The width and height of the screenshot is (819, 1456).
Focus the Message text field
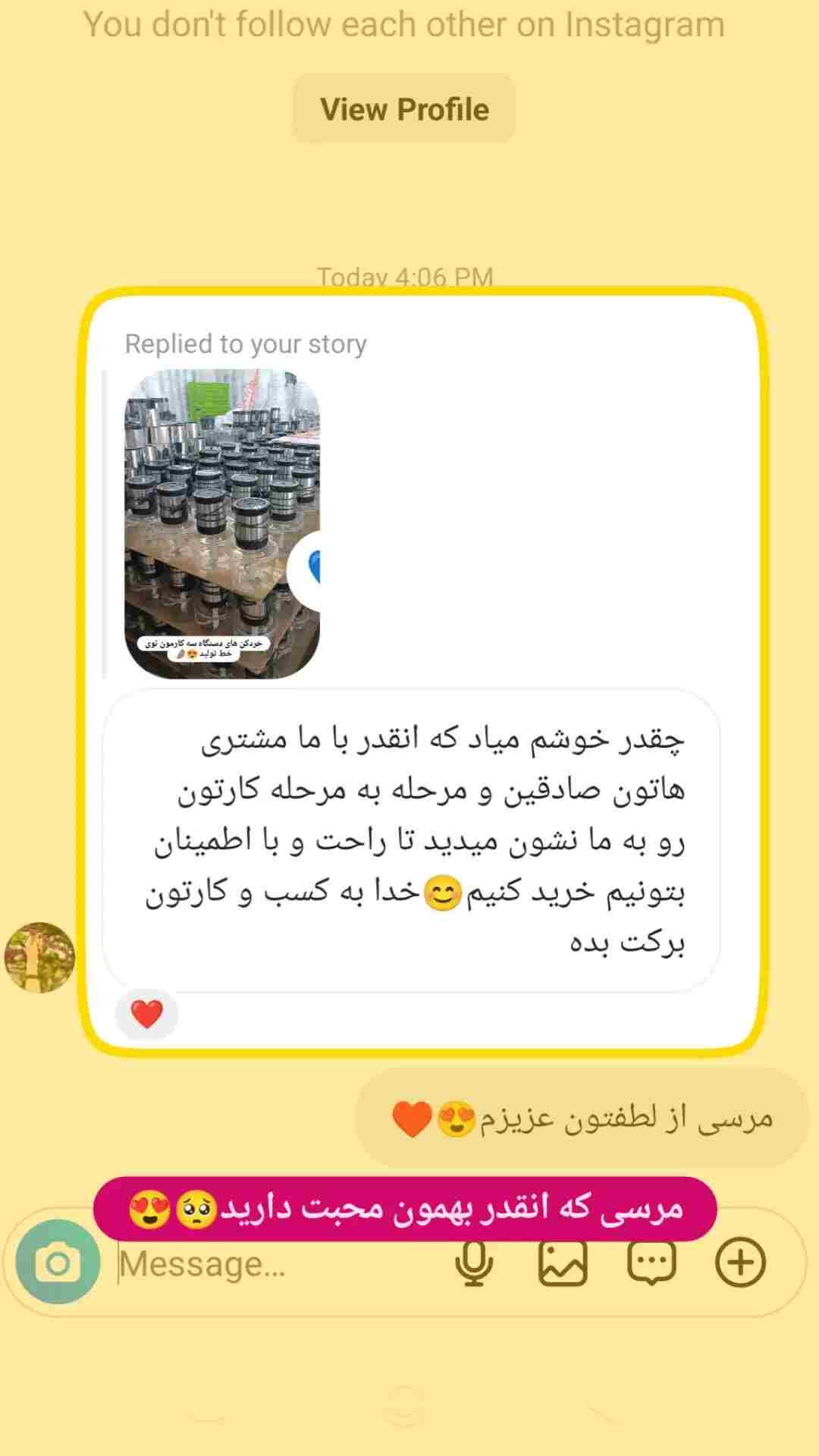point(281,1264)
